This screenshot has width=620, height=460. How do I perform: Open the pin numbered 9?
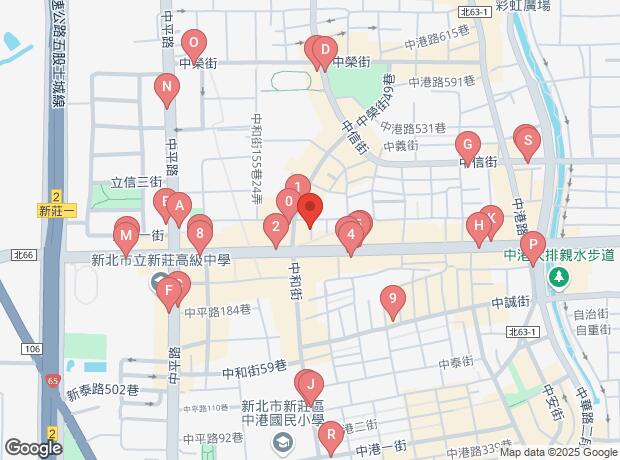[393, 297]
